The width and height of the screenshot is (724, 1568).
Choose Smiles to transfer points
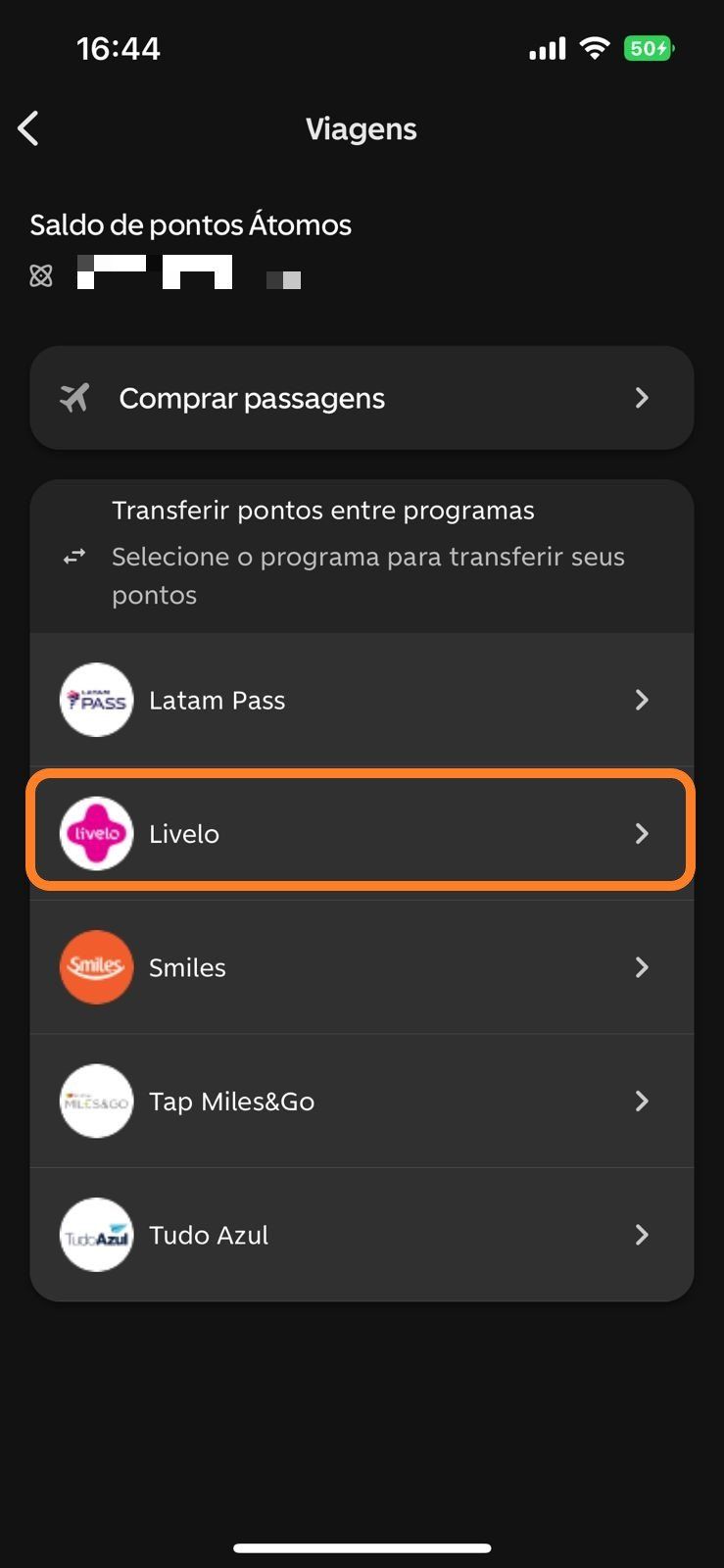pyautogui.click(x=362, y=967)
